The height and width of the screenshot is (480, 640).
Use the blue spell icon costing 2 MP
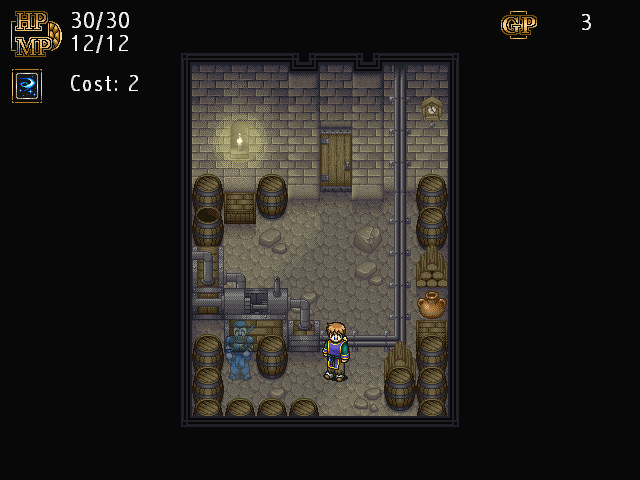pos(27,86)
